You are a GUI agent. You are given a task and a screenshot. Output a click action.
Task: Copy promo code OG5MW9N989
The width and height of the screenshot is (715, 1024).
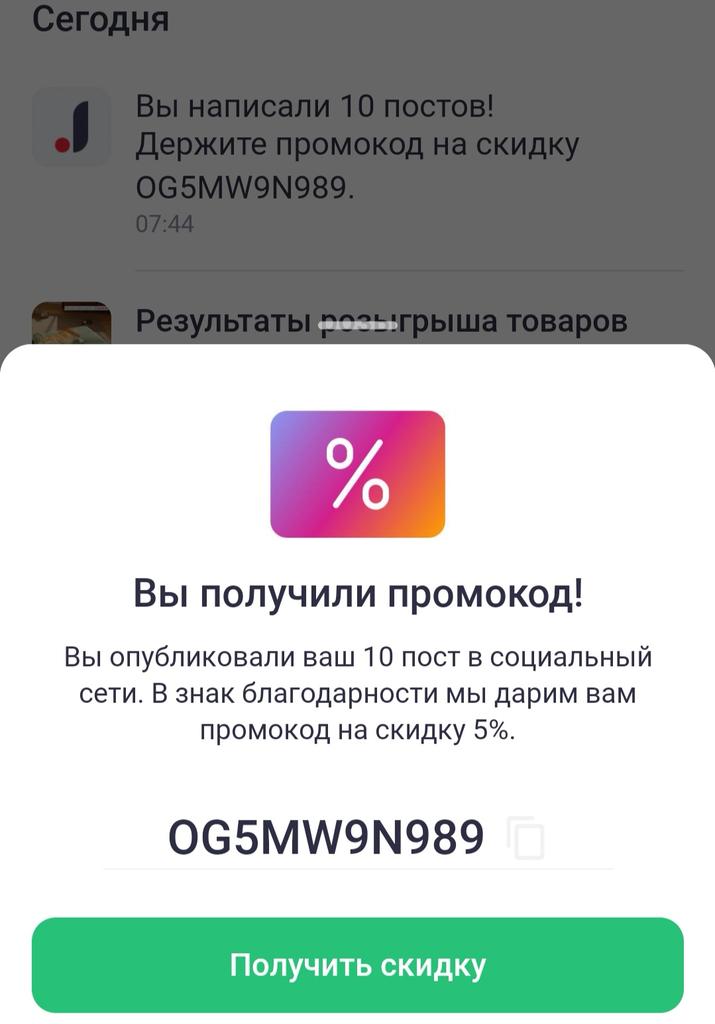(x=527, y=838)
